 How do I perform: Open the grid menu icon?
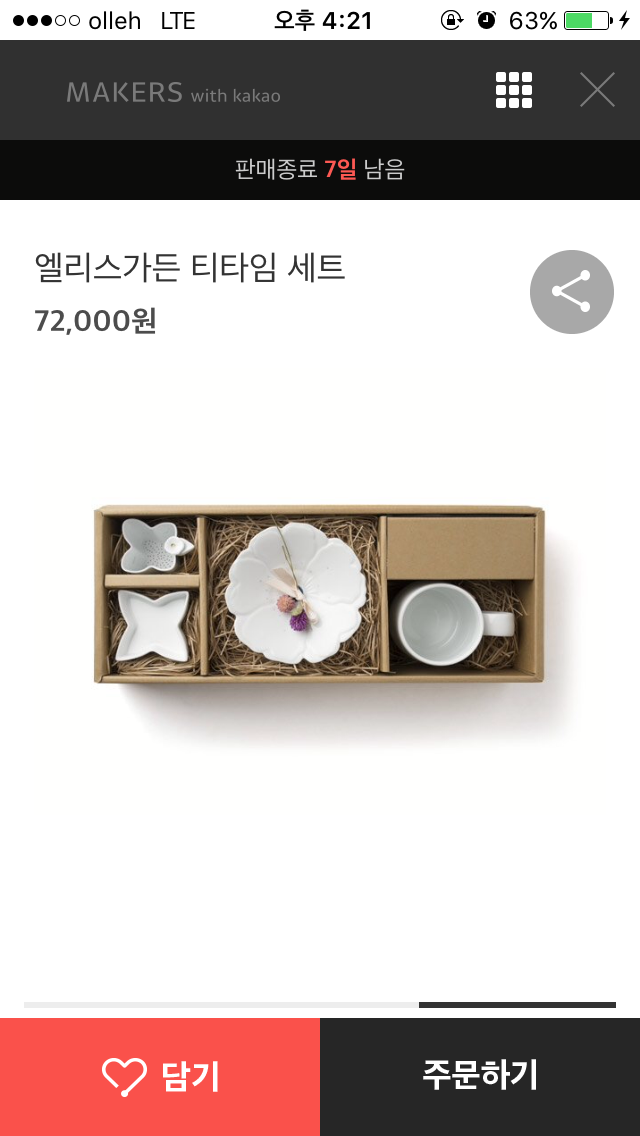pos(514,90)
